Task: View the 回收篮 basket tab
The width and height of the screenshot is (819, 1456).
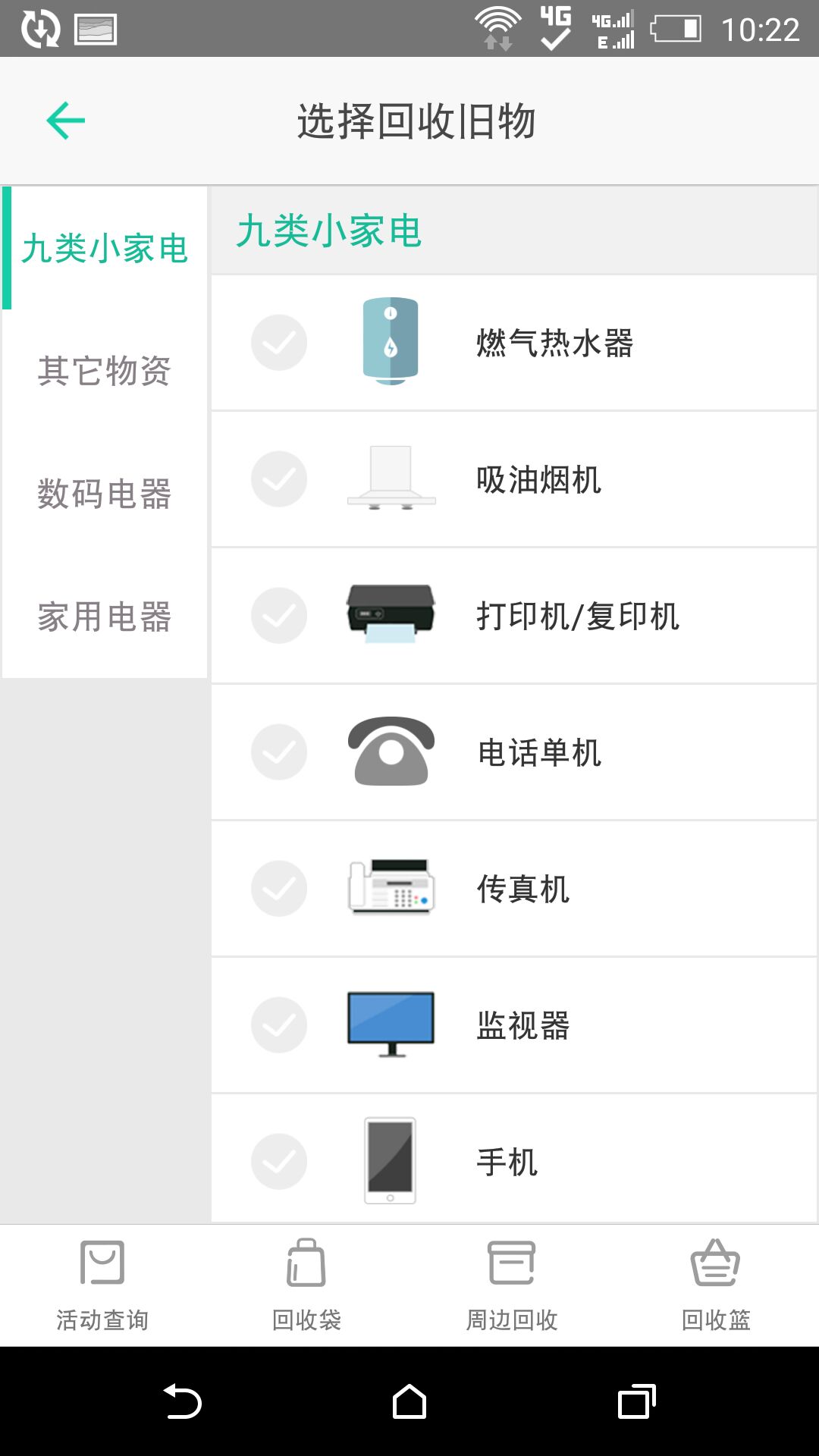Action: point(716,1285)
